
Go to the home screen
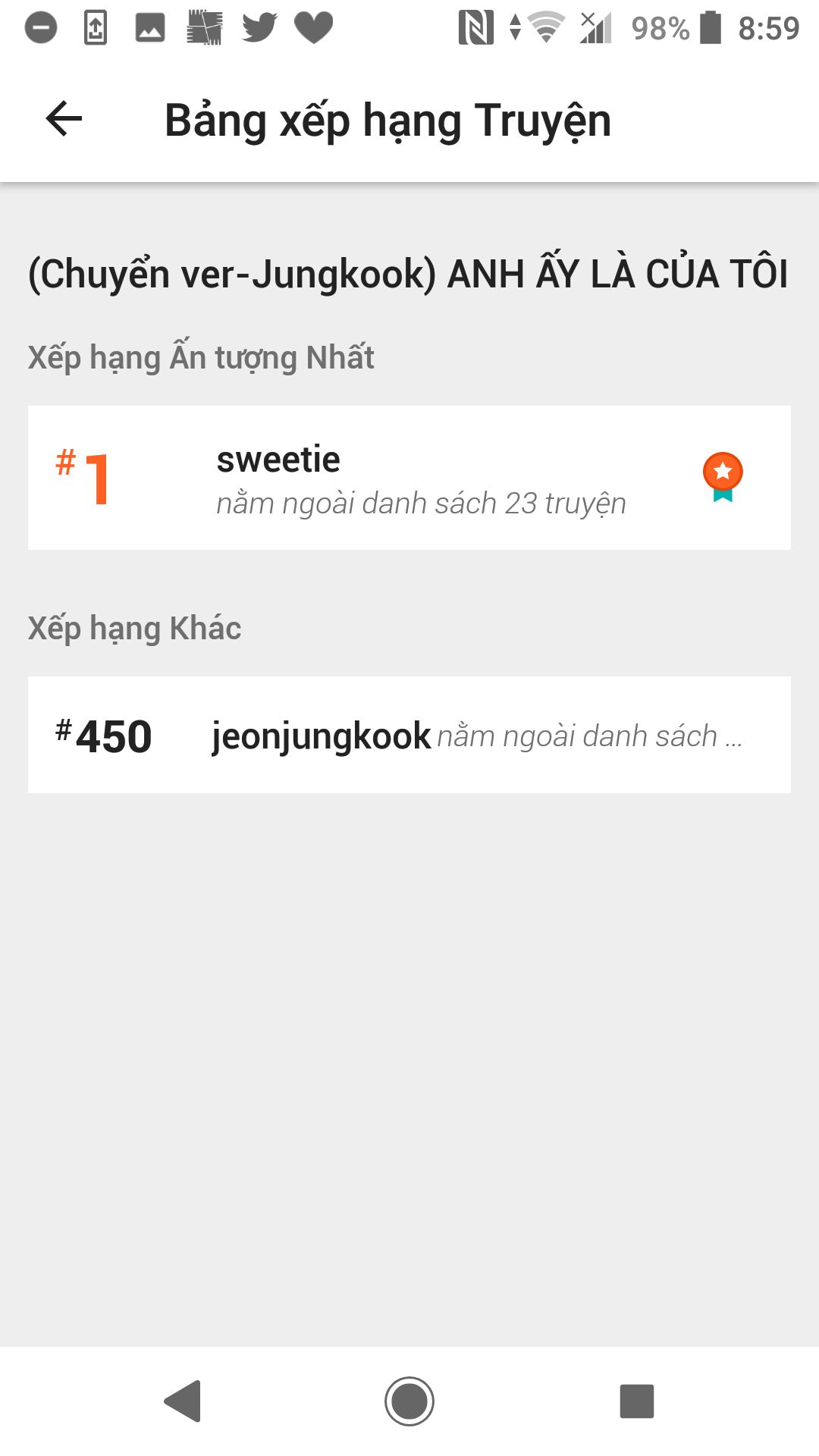(x=409, y=1401)
